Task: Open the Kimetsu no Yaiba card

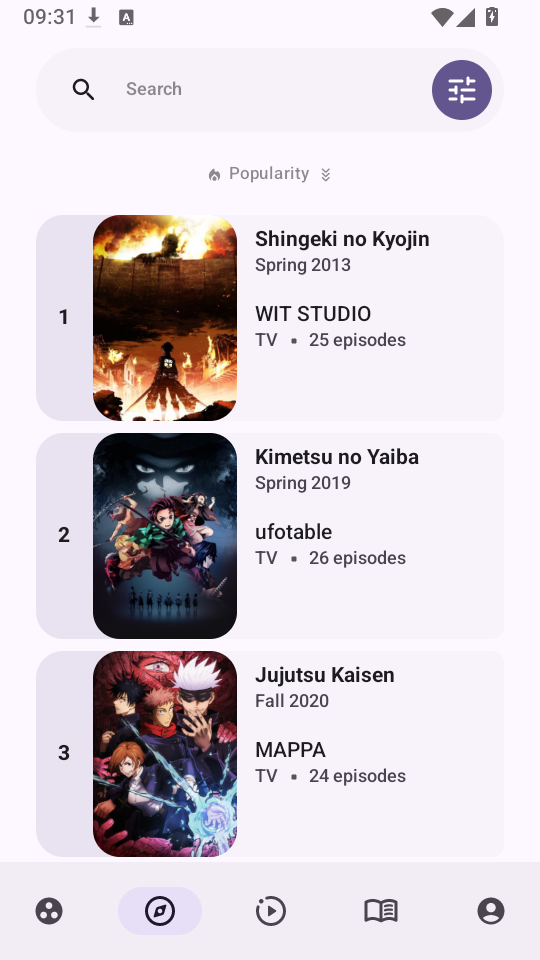Action: pyautogui.click(x=269, y=536)
